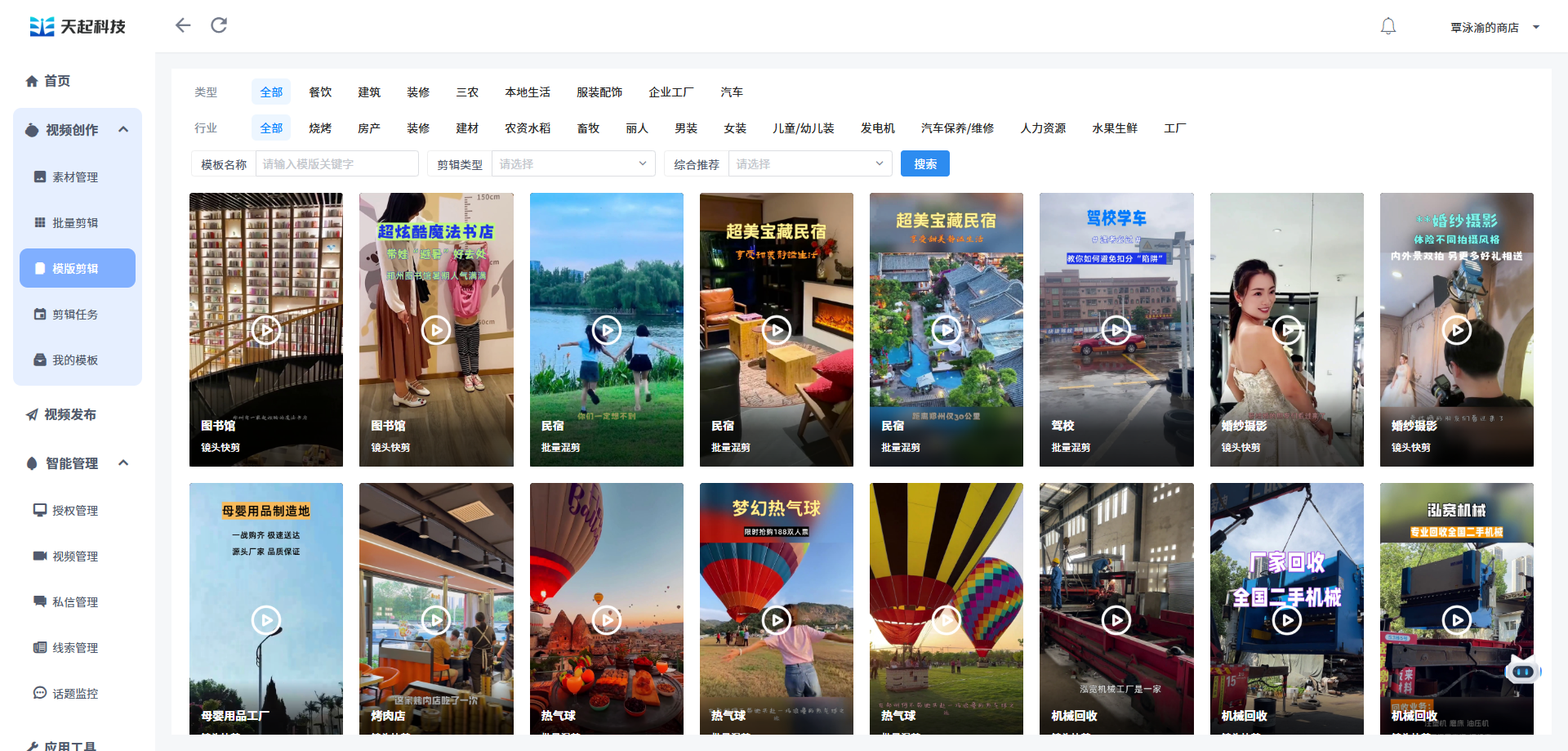Open 批量剪辑 in the sidebar
This screenshot has width=1568, height=751.
pyautogui.click(x=74, y=223)
